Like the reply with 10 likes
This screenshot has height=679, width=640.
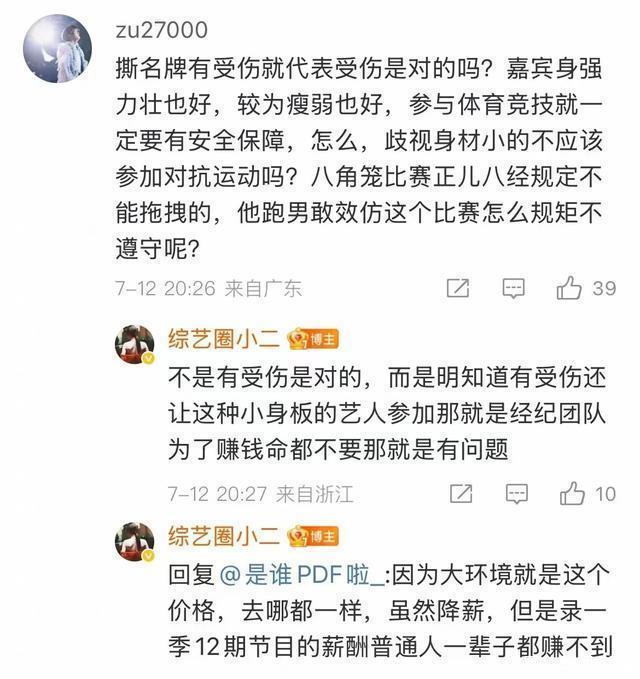[x=573, y=493]
